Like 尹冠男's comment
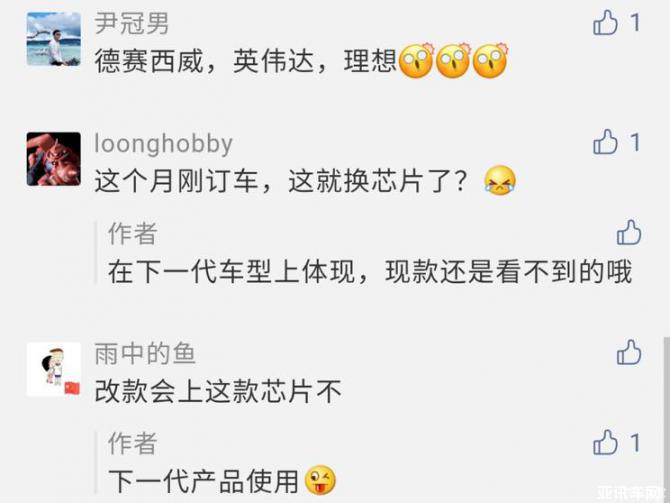The width and height of the screenshot is (670, 503). coord(606,23)
